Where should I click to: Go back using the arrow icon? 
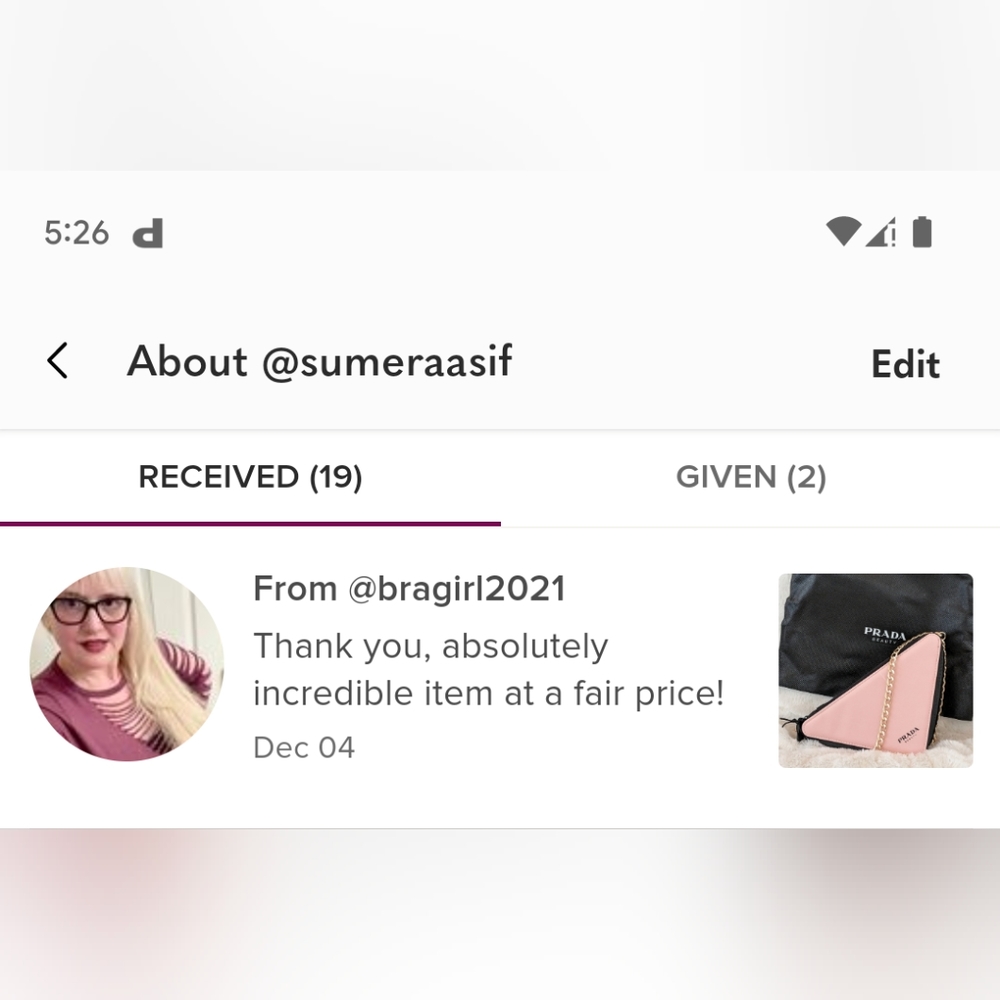pos(58,361)
